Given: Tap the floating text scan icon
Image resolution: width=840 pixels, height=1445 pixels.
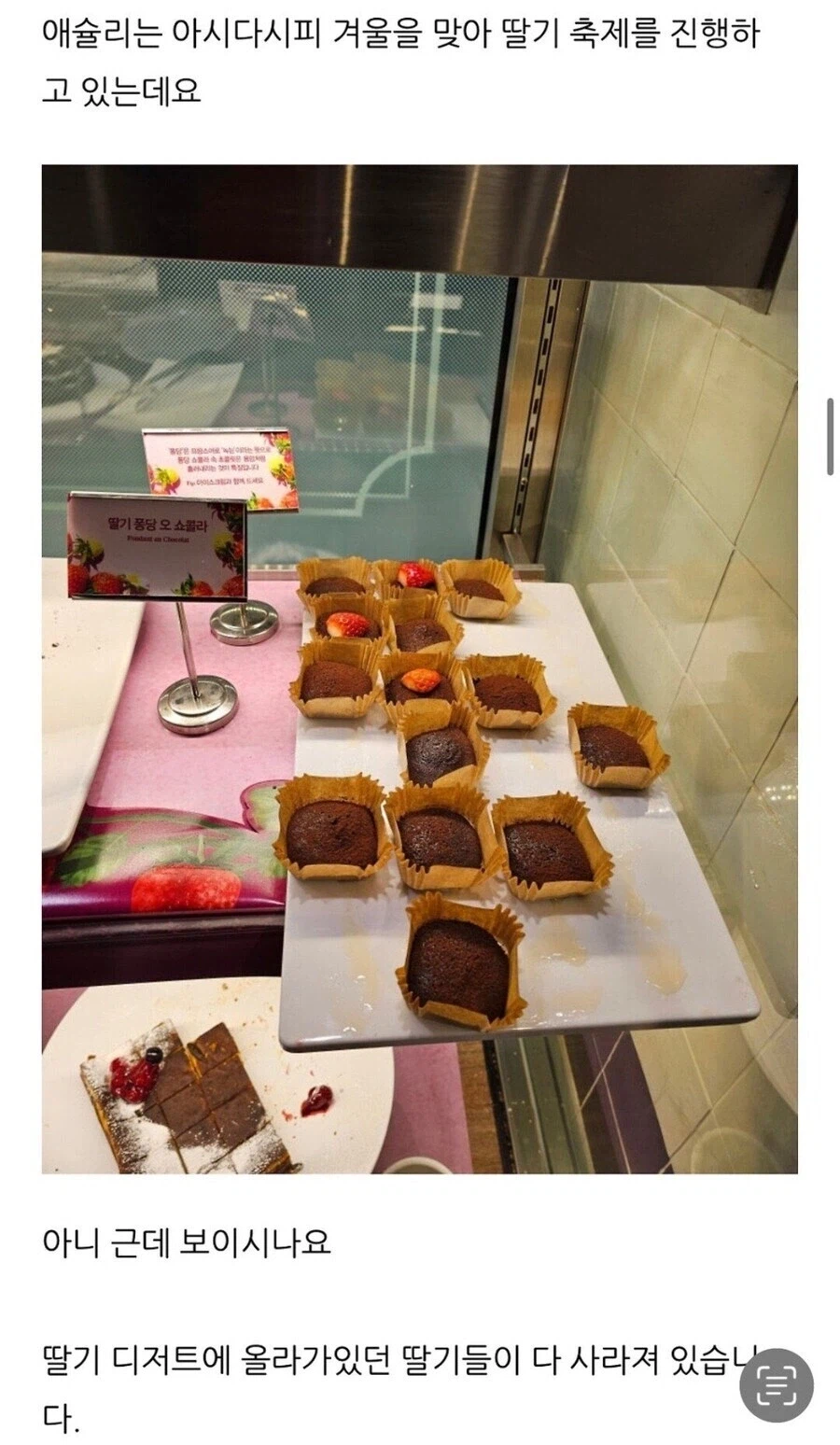Looking at the screenshot, I should coord(776,1384).
